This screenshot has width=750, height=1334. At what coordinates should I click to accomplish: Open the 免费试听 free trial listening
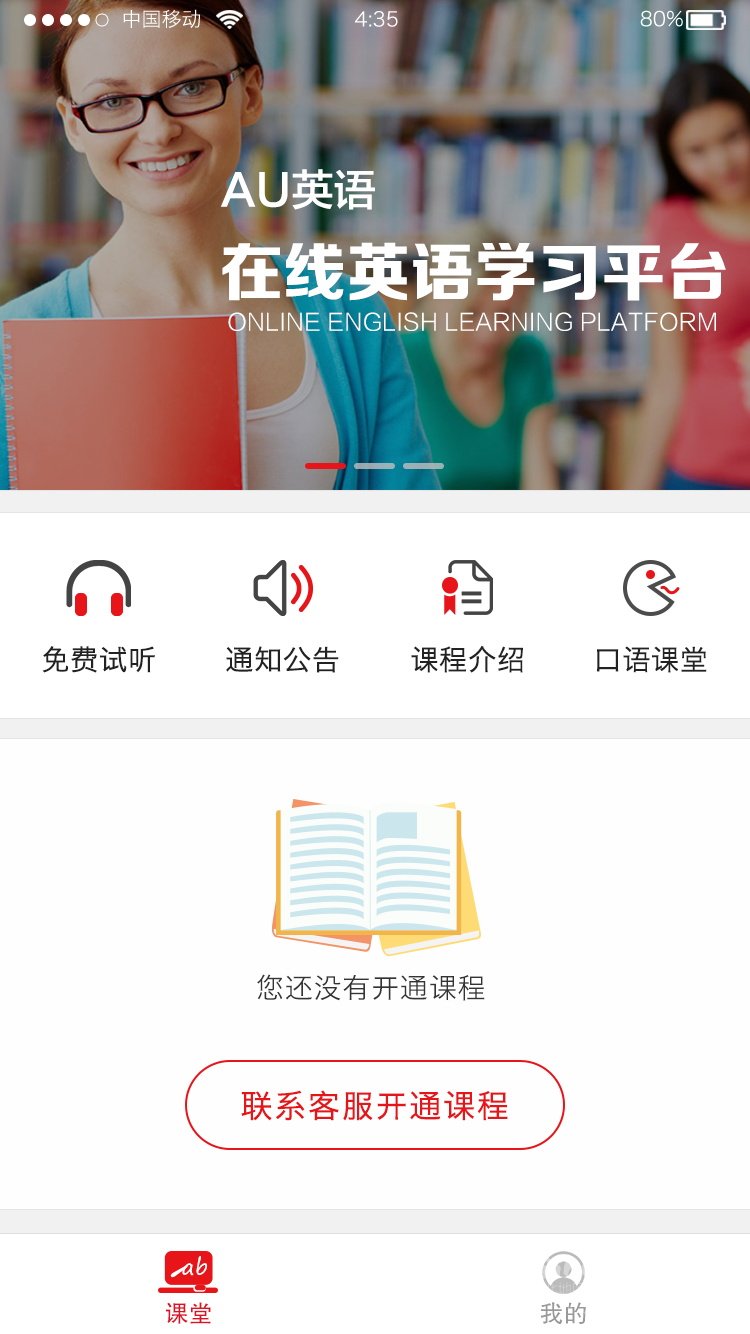pyautogui.click(x=98, y=615)
